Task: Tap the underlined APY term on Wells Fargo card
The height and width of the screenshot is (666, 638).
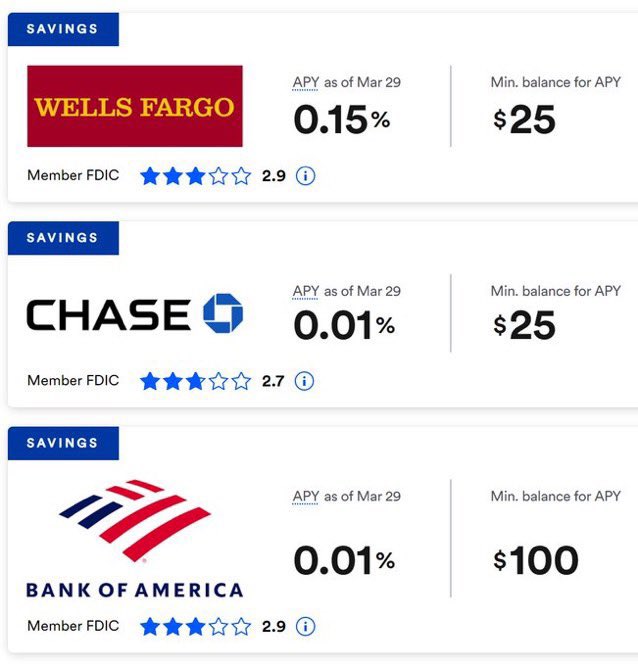Action: tap(305, 82)
